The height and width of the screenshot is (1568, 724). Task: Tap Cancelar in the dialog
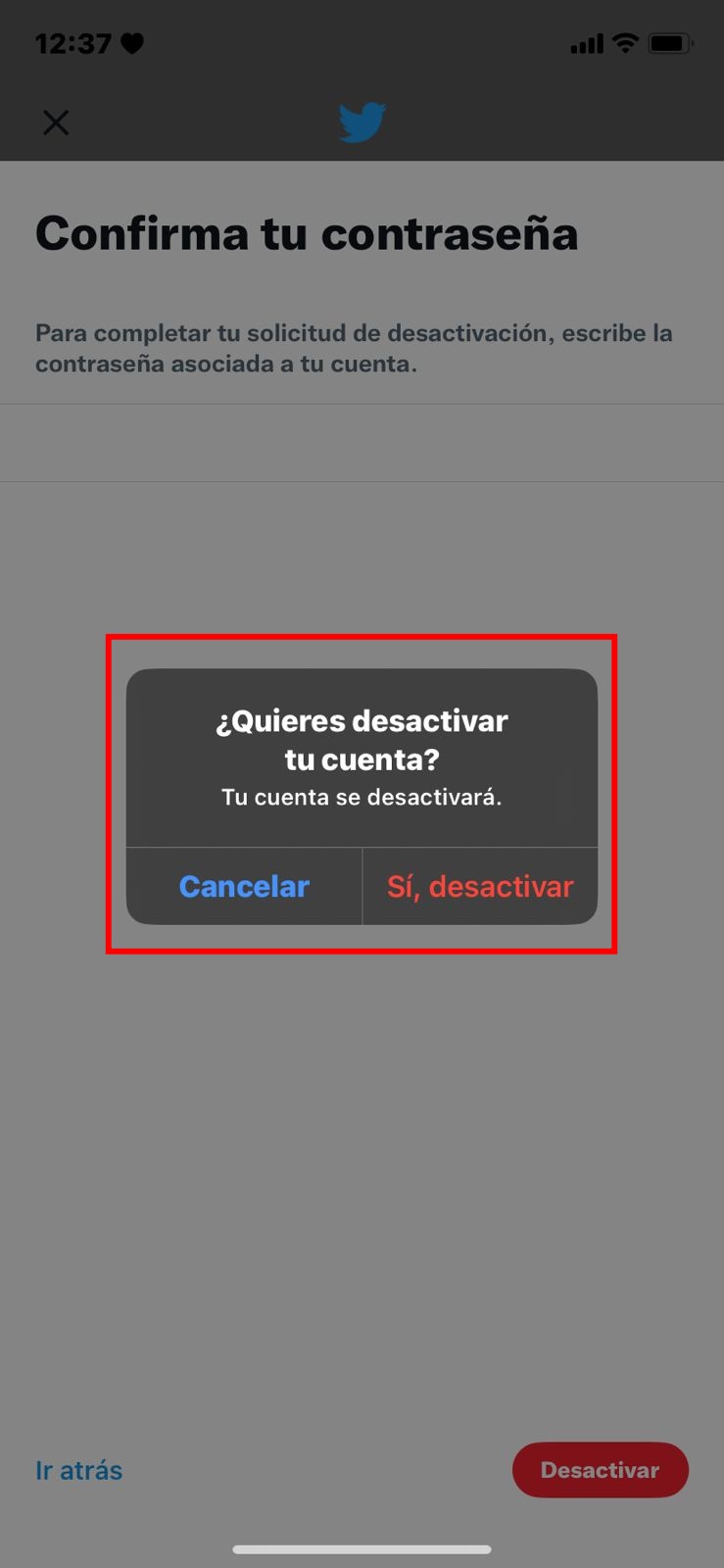(244, 886)
